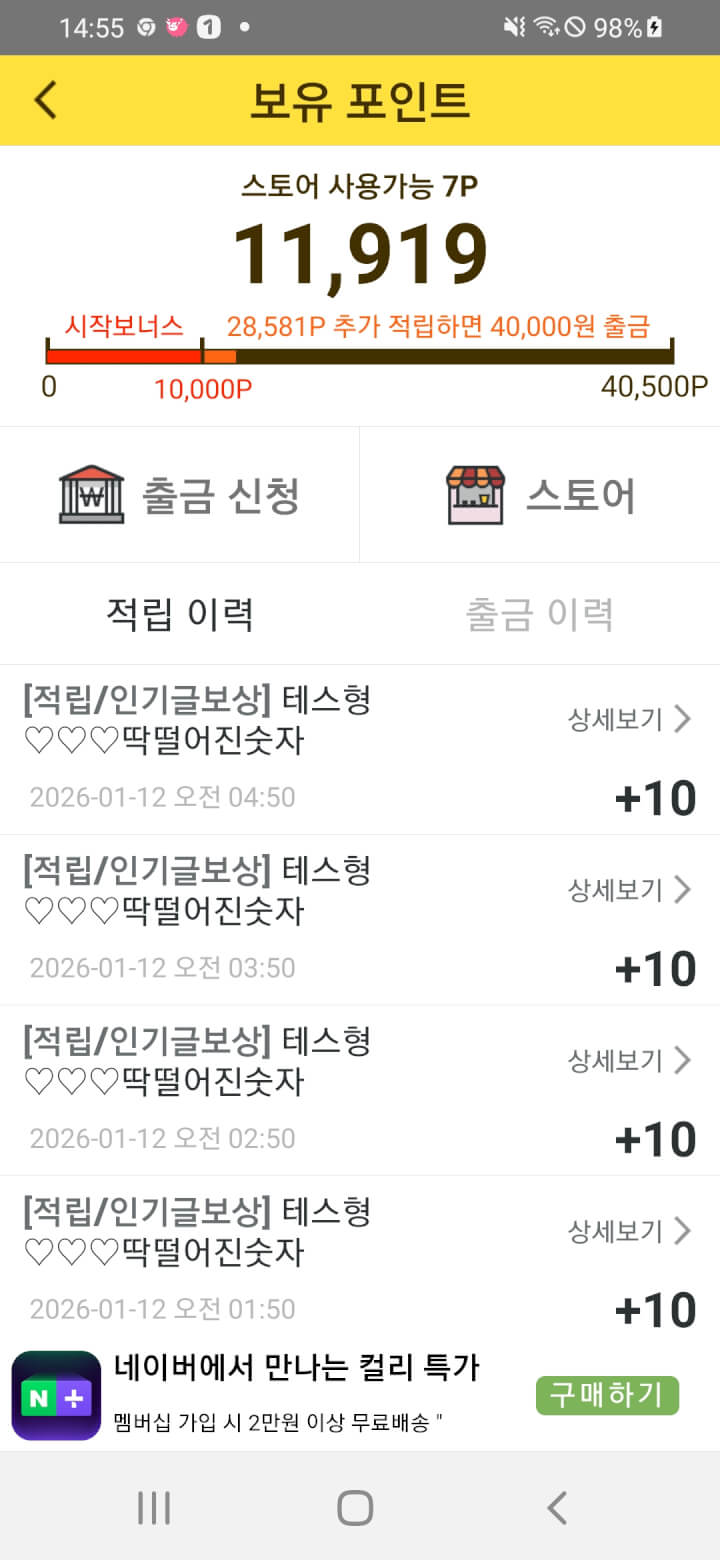Open the 스토어 store
This screenshot has height=1560, width=720.
click(x=540, y=495)
